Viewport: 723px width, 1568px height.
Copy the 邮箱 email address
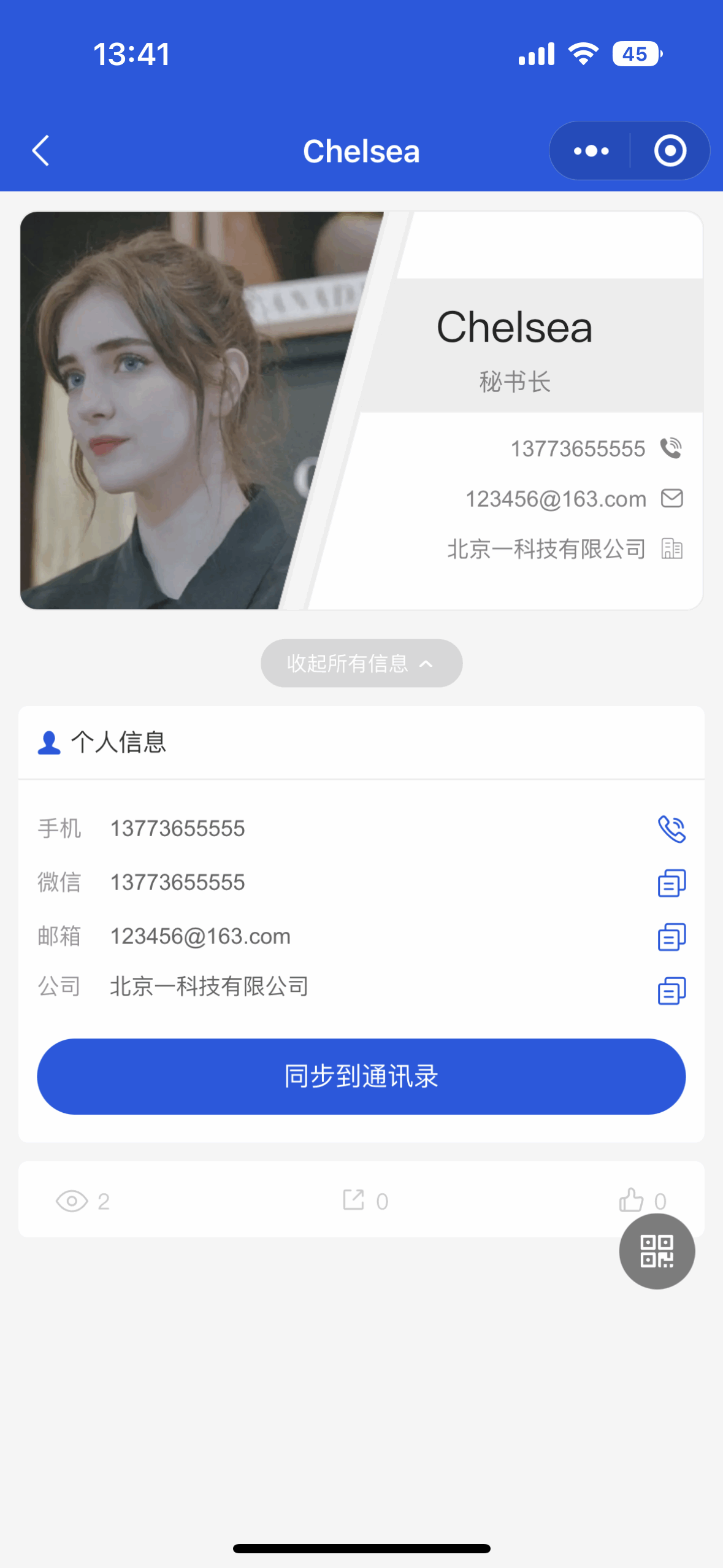[671, 937]
